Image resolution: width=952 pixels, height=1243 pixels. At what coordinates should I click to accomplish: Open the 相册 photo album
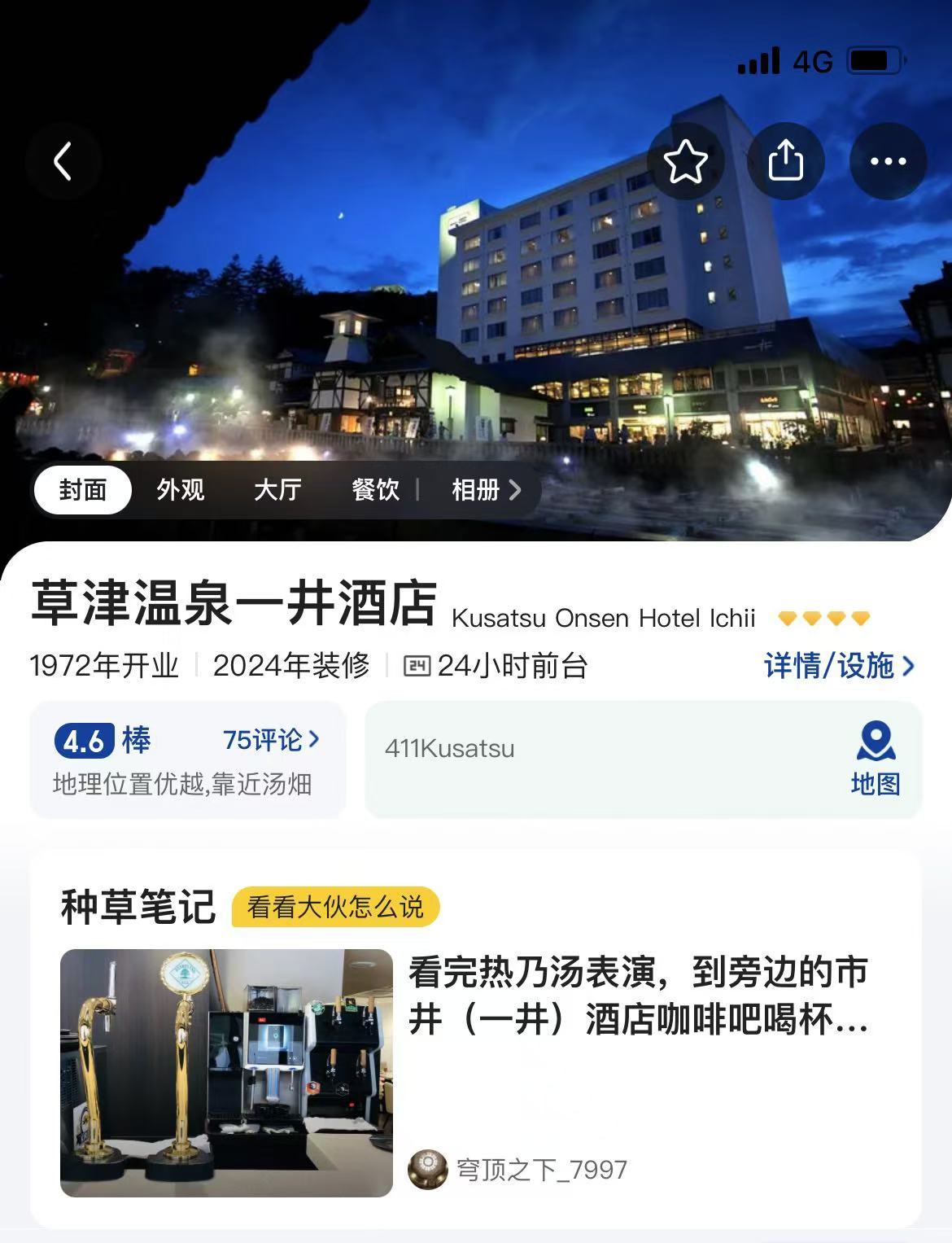485,490
